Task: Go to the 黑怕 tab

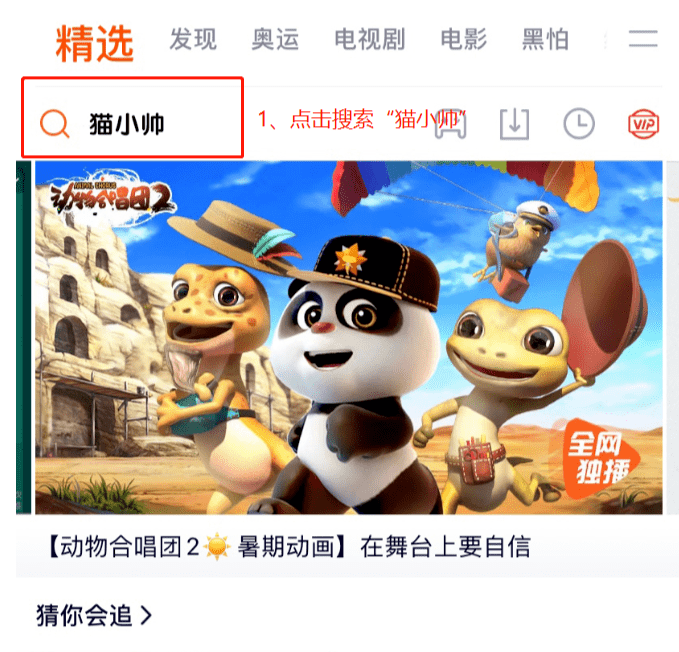Action: [x=545, y=40]
